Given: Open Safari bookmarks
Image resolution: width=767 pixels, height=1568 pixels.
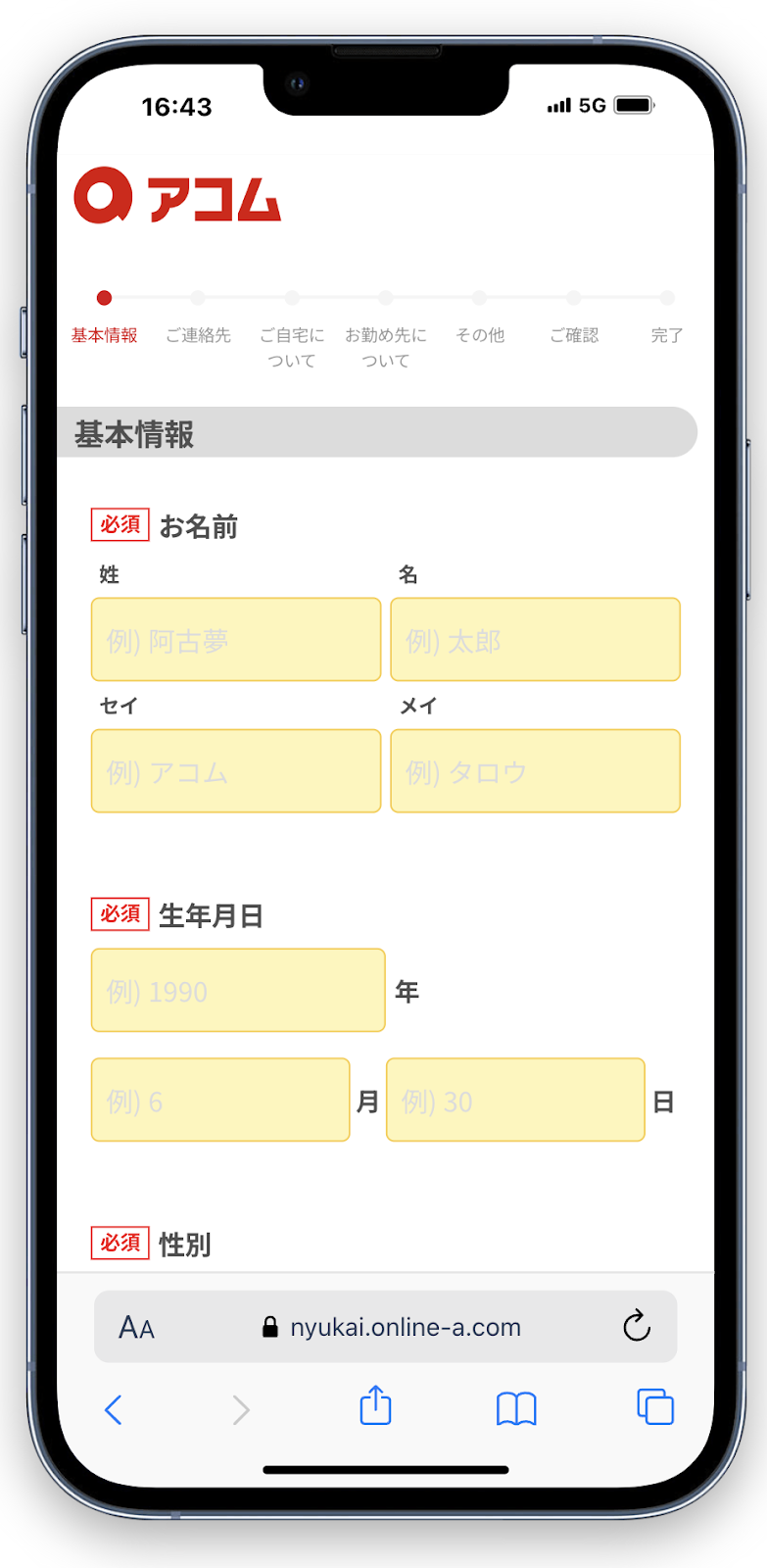Looking at the screenshot, I should point(516,1409).
